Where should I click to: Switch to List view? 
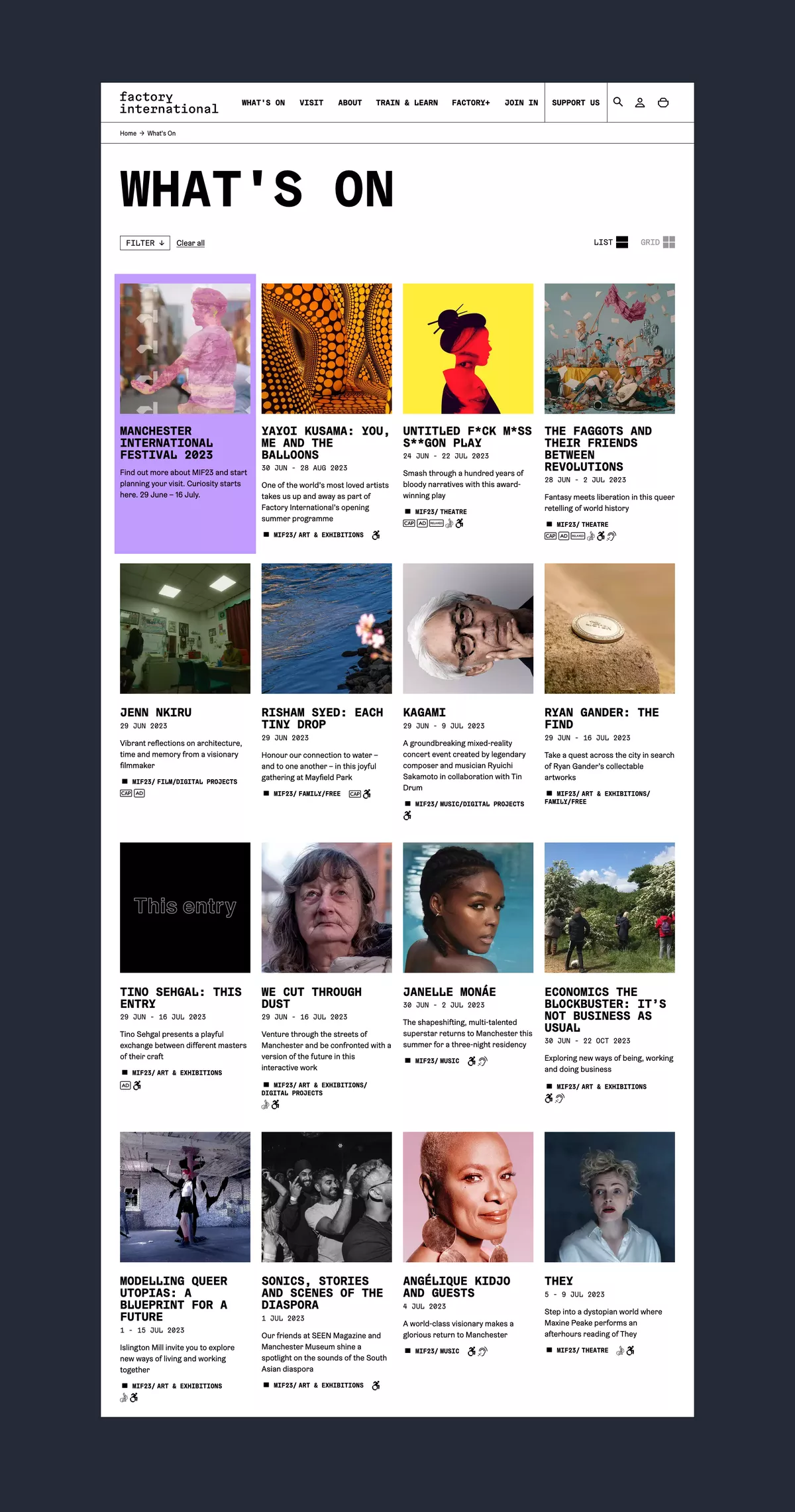pyautogui.click(x=611, y=243)
